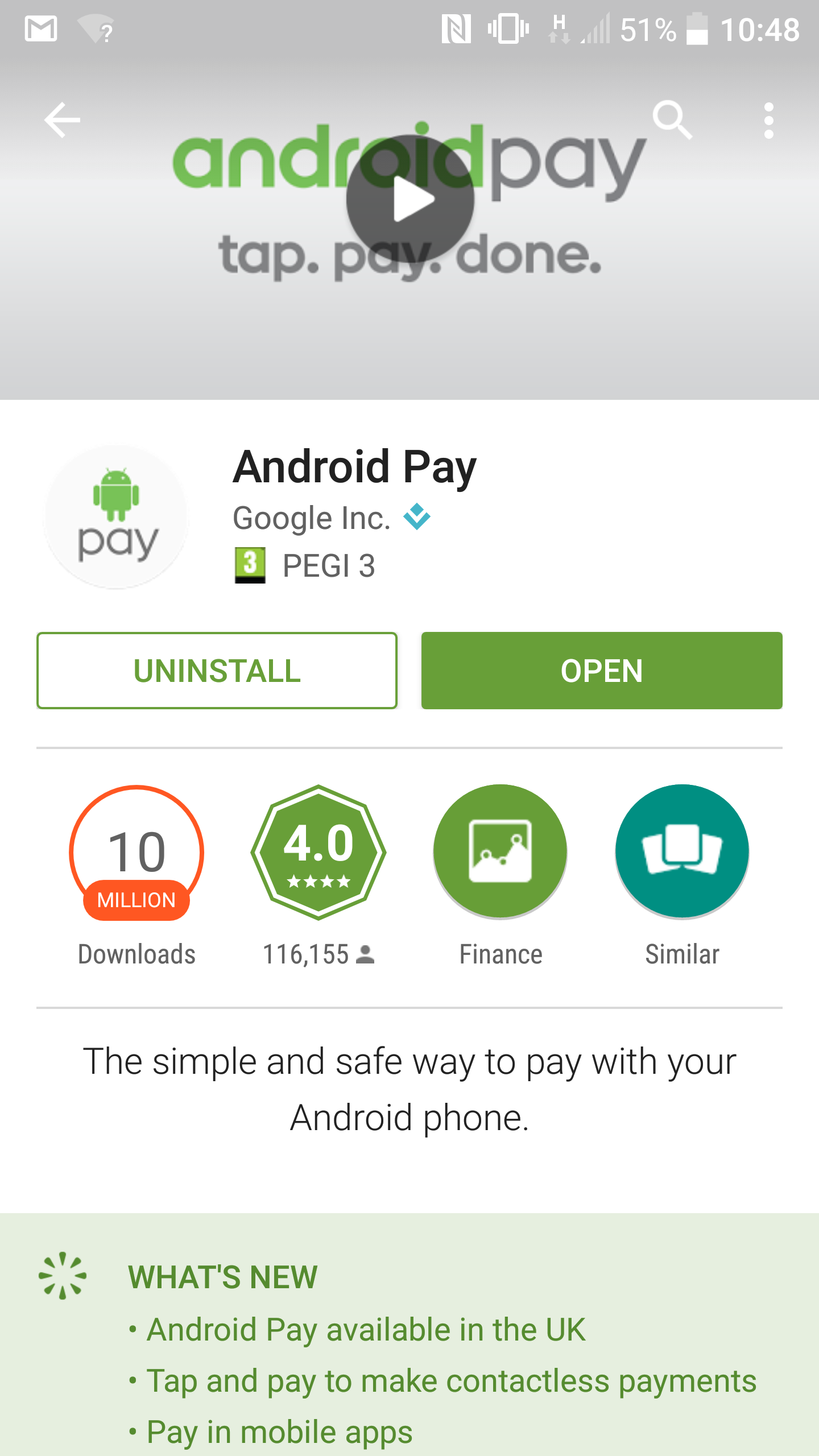Open the three-dot overflow menu
The image size is (819, 1456).
pos(769,121)
